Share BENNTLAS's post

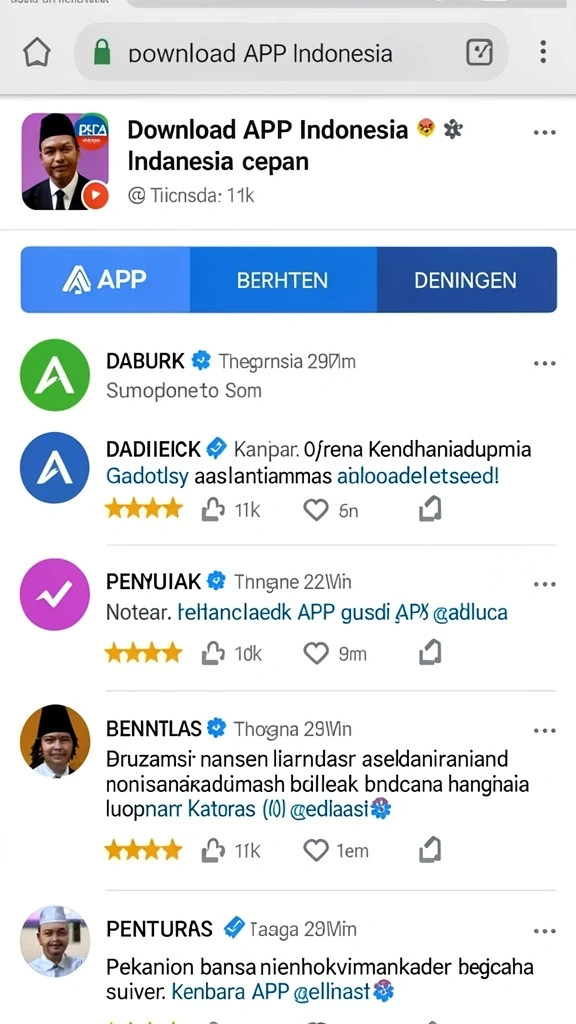pyautogui.click(x=430, y=850)
